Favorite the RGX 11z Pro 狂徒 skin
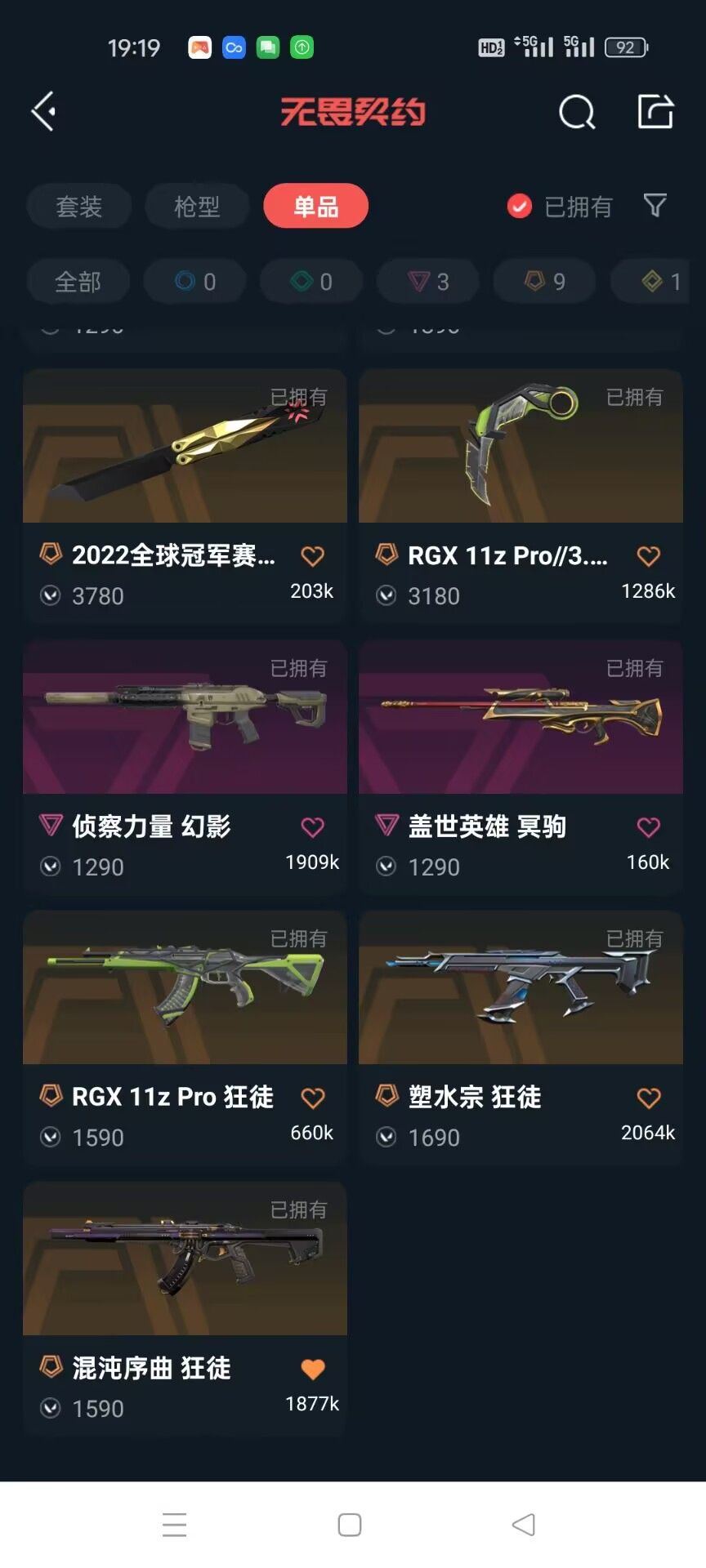The height and width of the screenshot is (1568, 706). click(312, 1098)
